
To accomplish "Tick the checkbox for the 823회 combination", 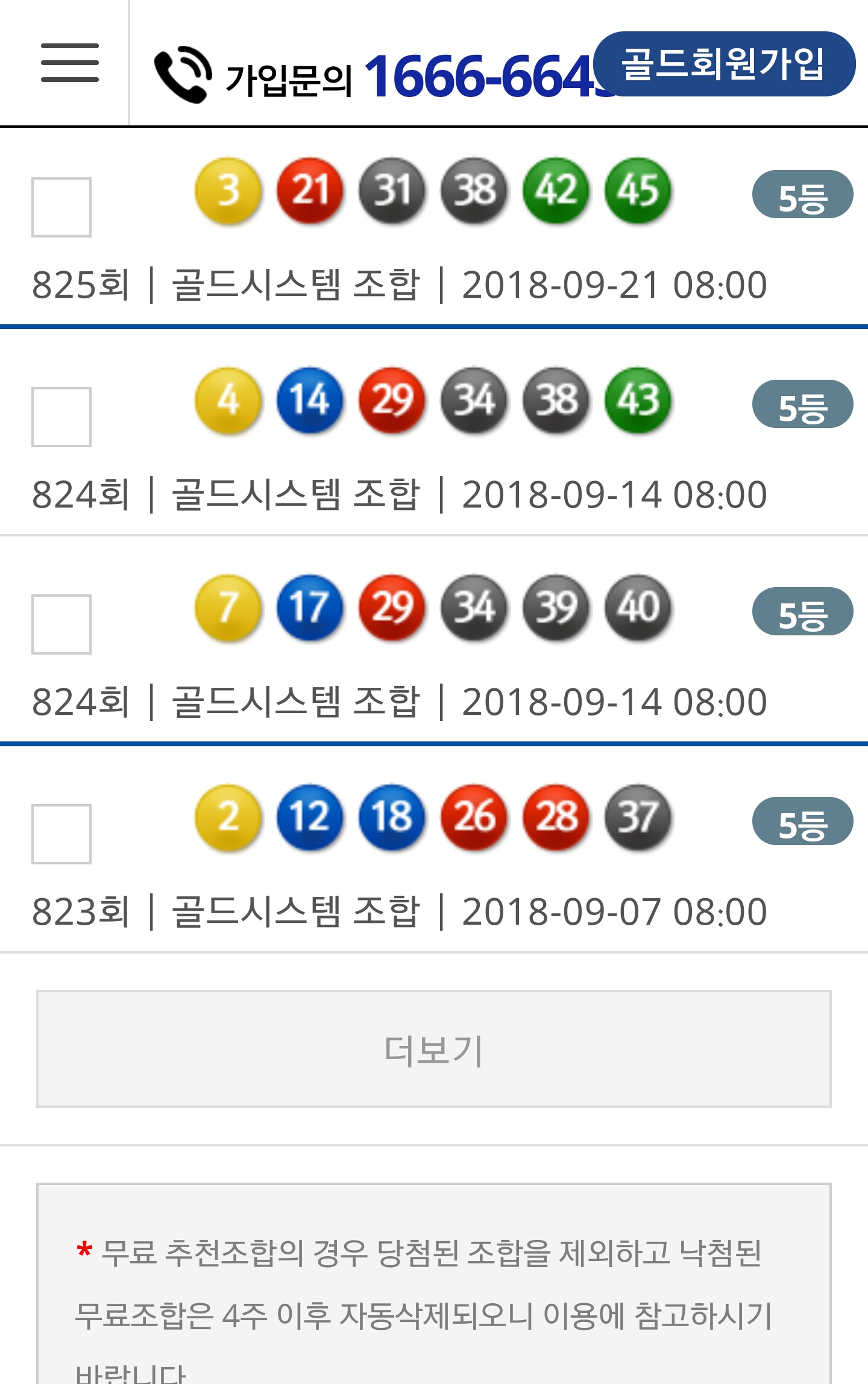I will pyautogui.click(x=61, y=834).
